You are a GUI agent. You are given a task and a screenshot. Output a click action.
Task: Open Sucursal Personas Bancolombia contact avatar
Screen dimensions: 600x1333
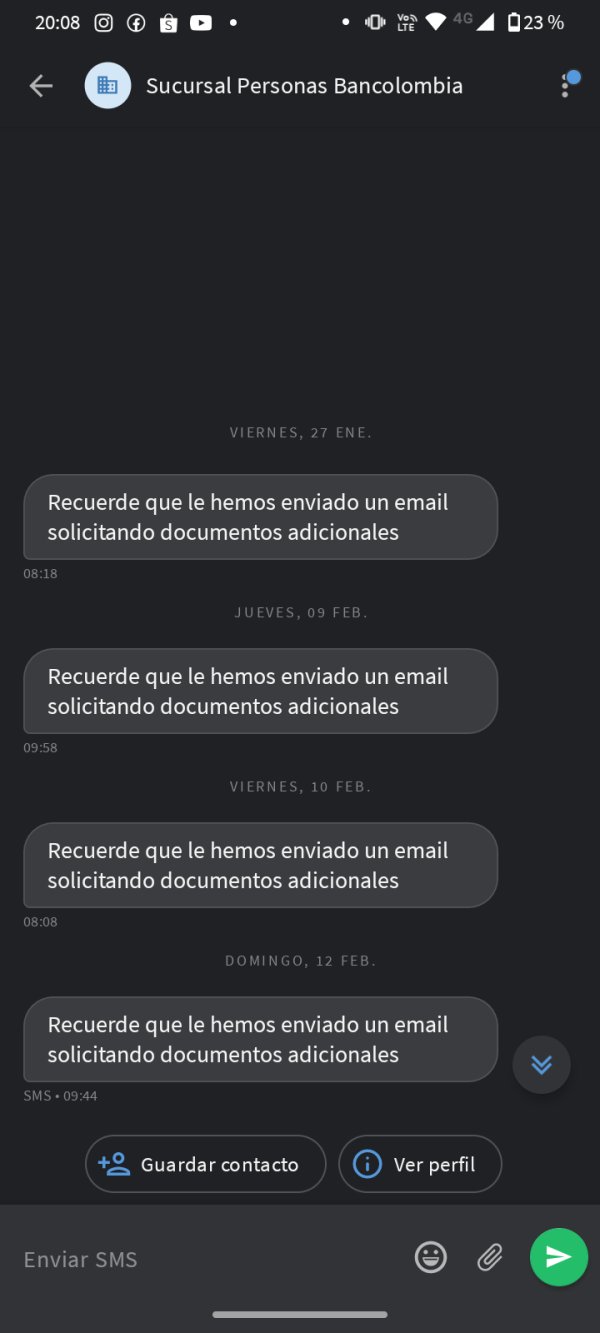point(108,86)
